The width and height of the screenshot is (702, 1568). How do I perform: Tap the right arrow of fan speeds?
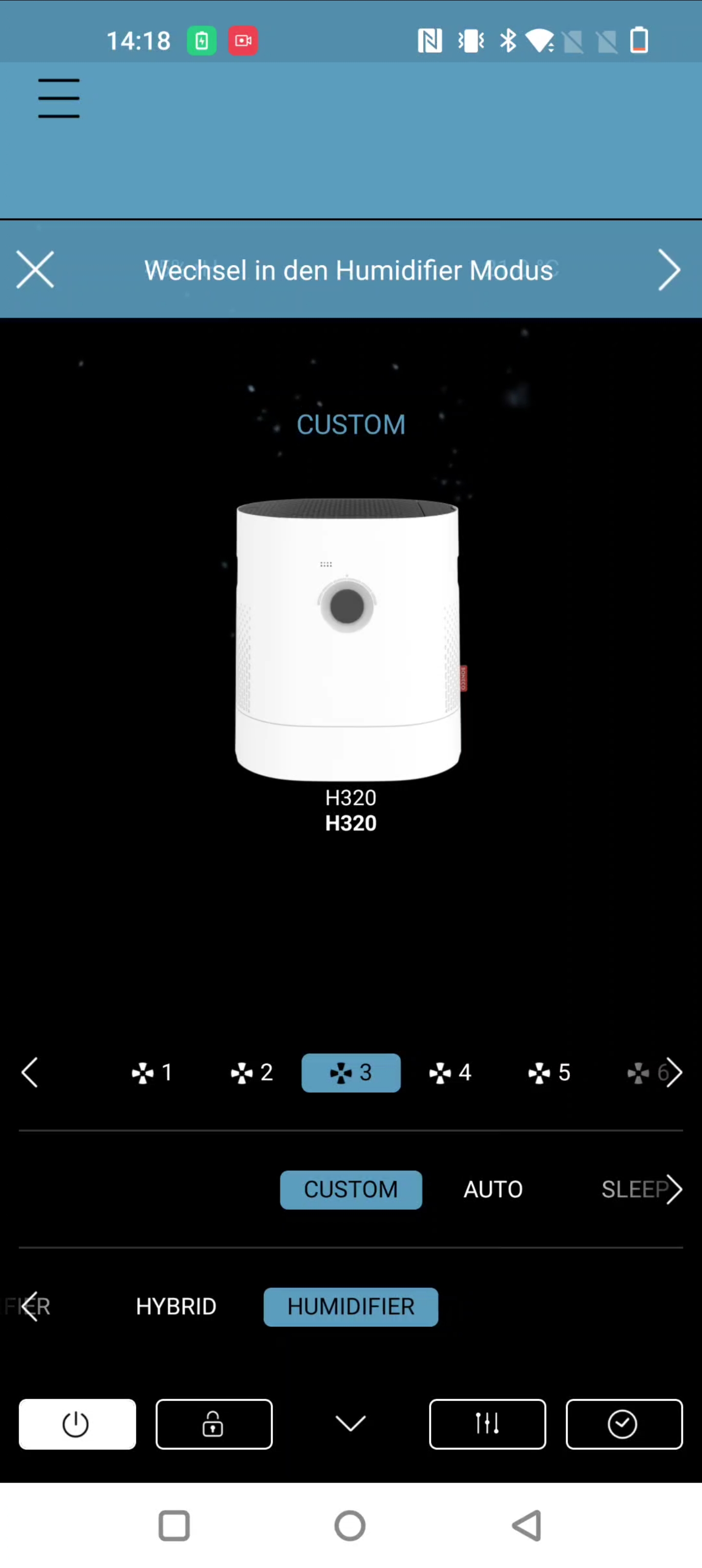coord(675,1072)
